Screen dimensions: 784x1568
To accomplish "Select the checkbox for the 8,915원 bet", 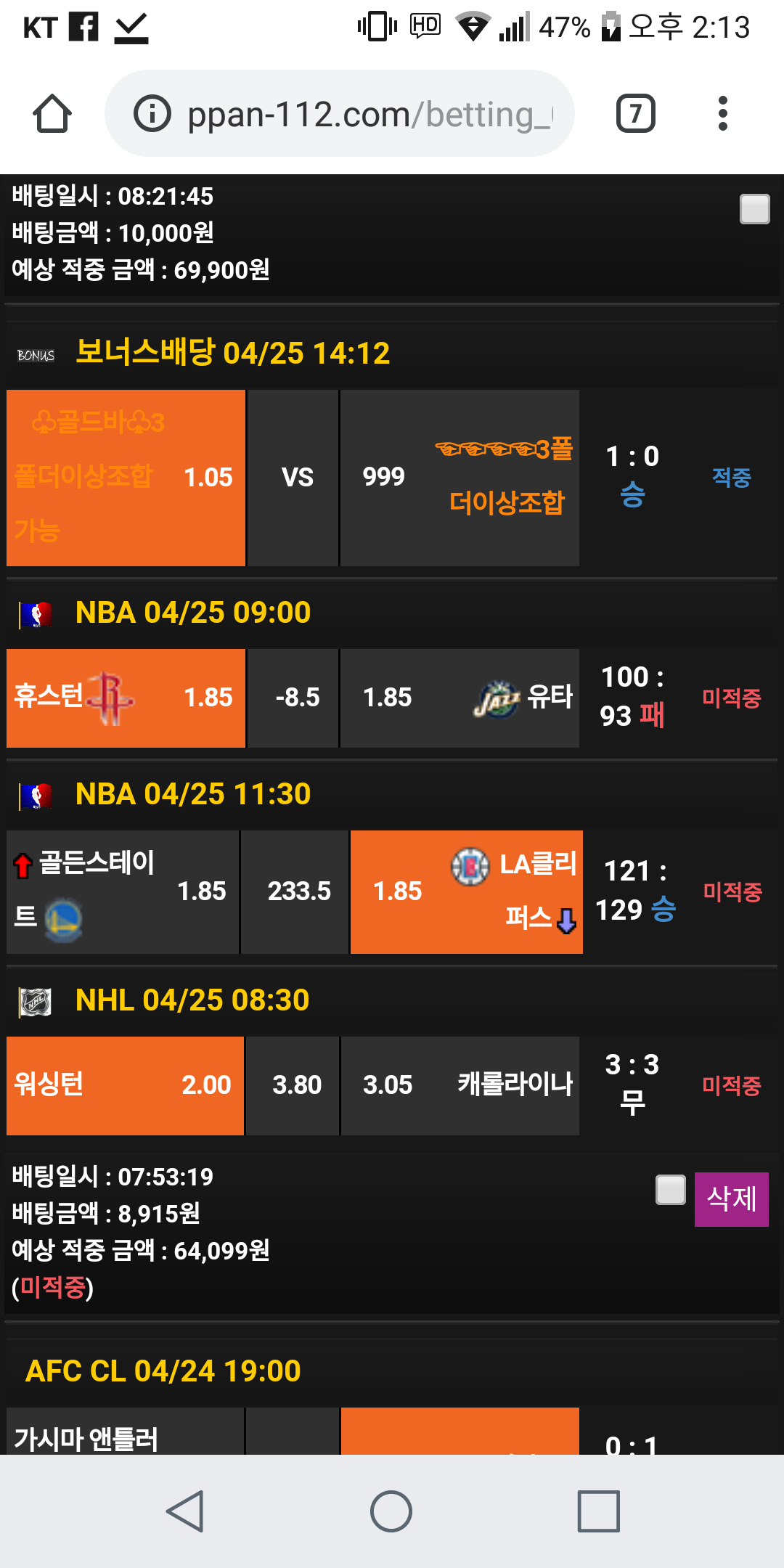I will click(670, 1190).
